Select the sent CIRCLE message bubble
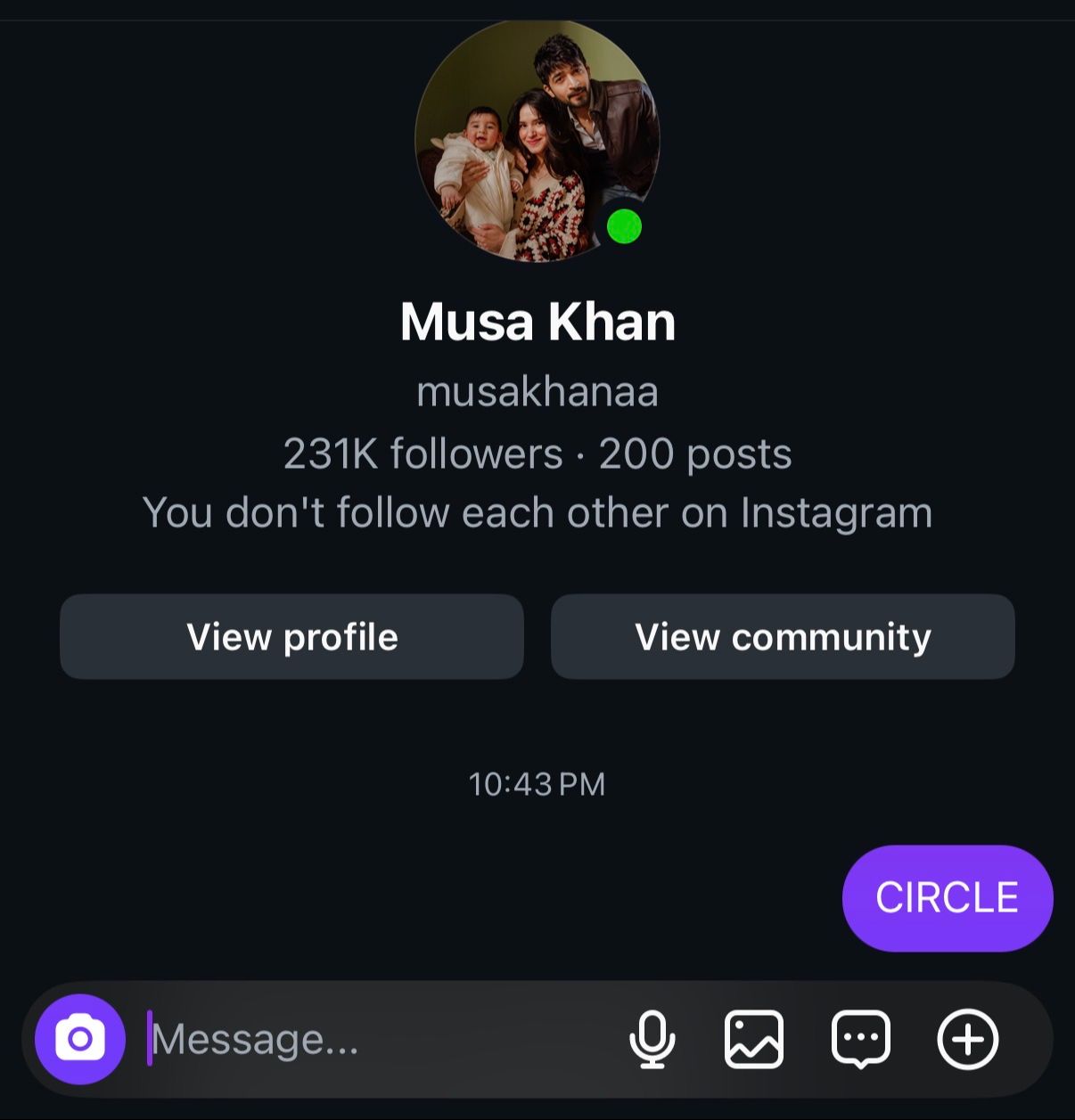Viewport: 1075px width, 1120px height. [x=947, y=897]
